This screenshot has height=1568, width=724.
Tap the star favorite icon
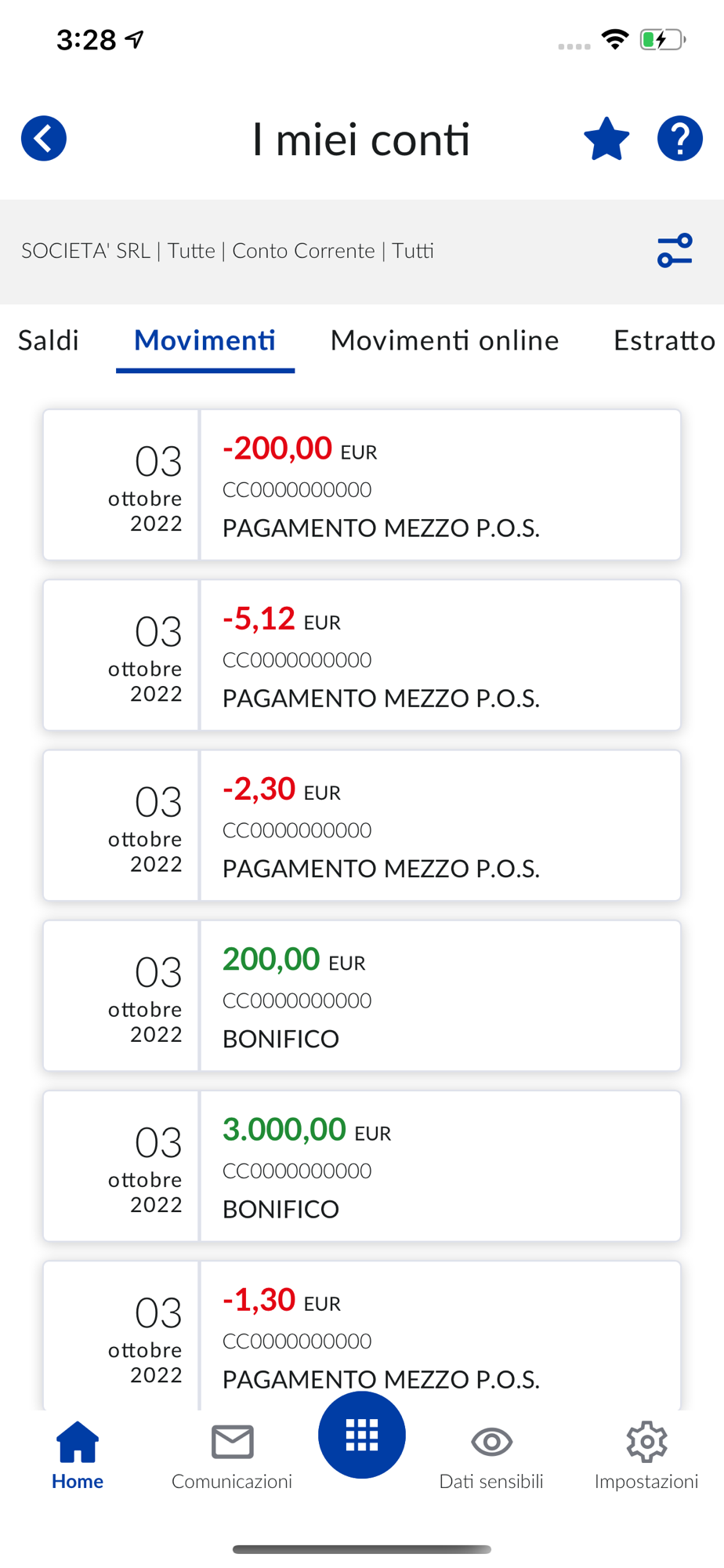(606, 139)
